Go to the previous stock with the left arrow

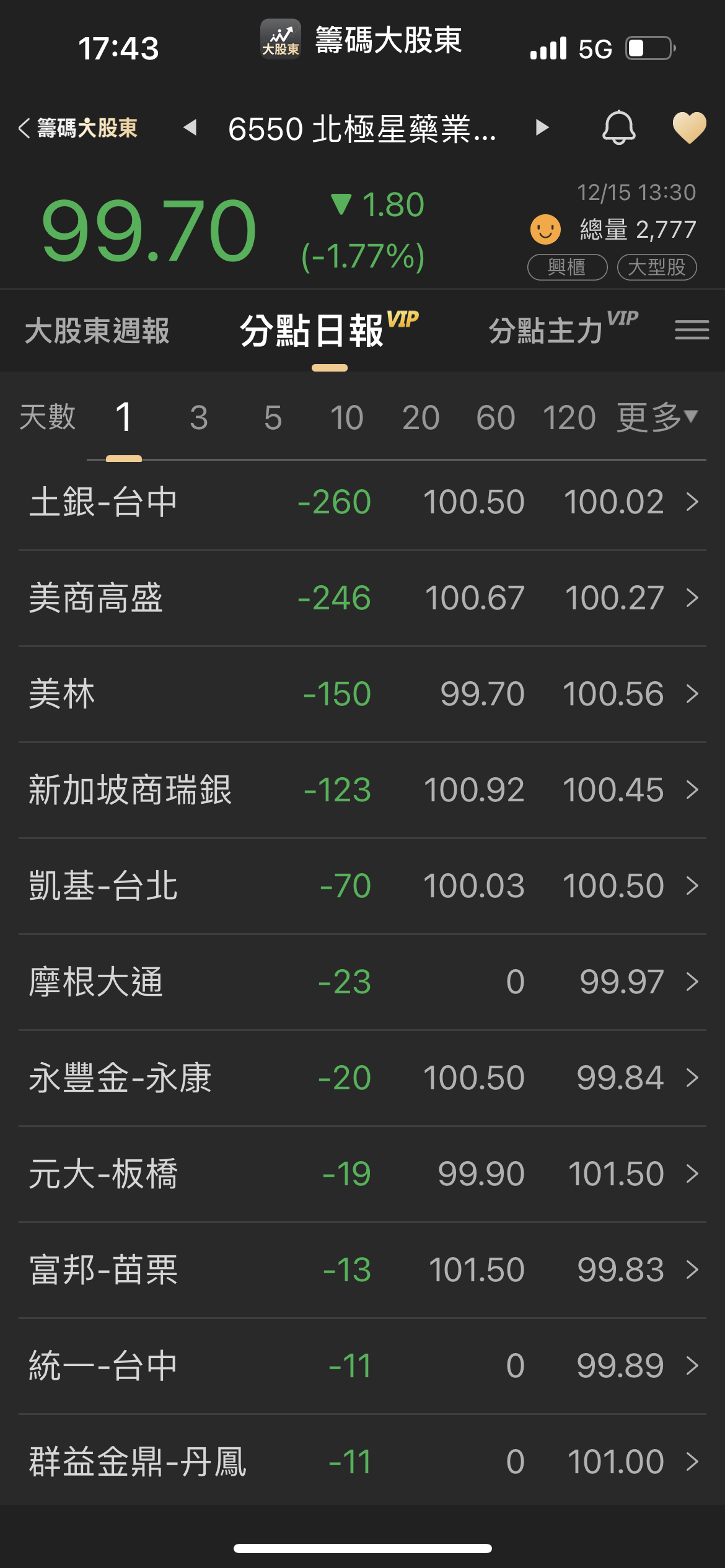(x=190, y=128)
